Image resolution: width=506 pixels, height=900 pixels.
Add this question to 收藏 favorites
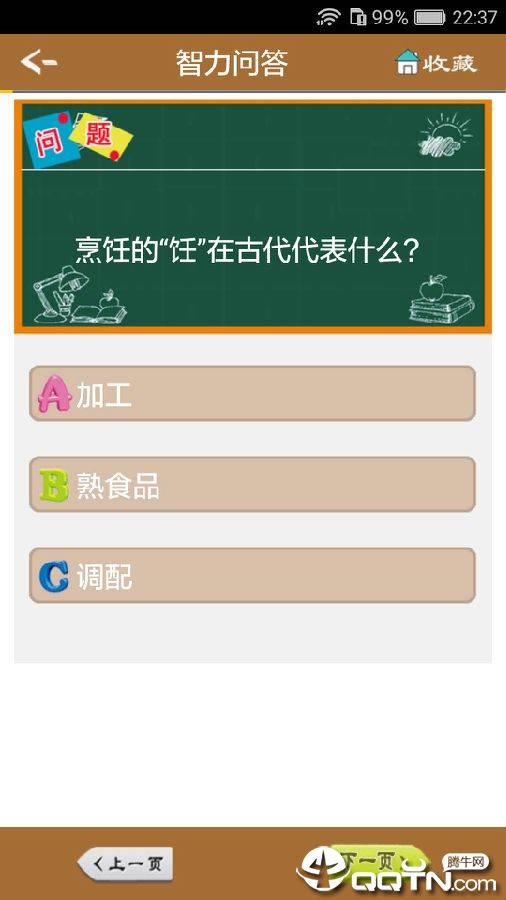pos(437,62)
